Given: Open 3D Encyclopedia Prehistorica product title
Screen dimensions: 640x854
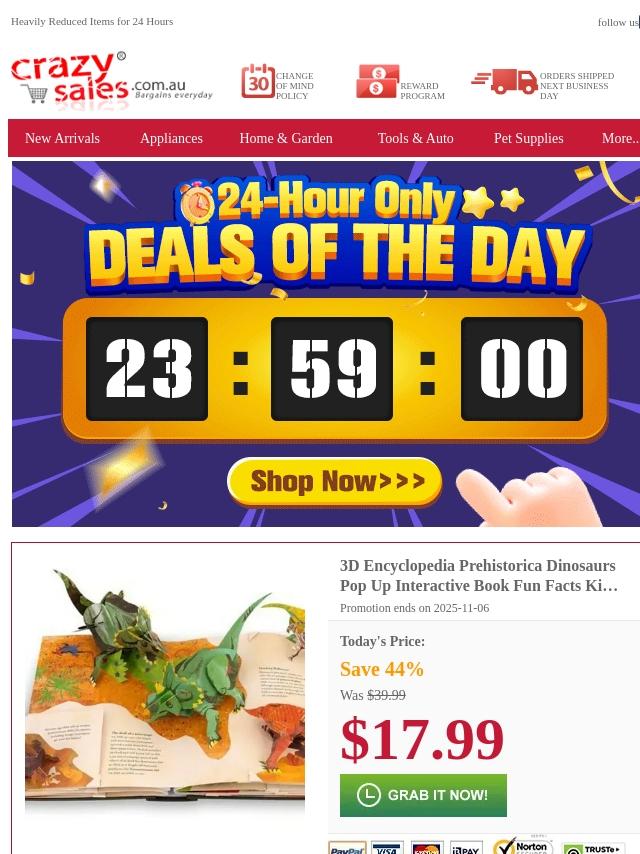Looking at the screenshot, I should [x=478, y=576].
